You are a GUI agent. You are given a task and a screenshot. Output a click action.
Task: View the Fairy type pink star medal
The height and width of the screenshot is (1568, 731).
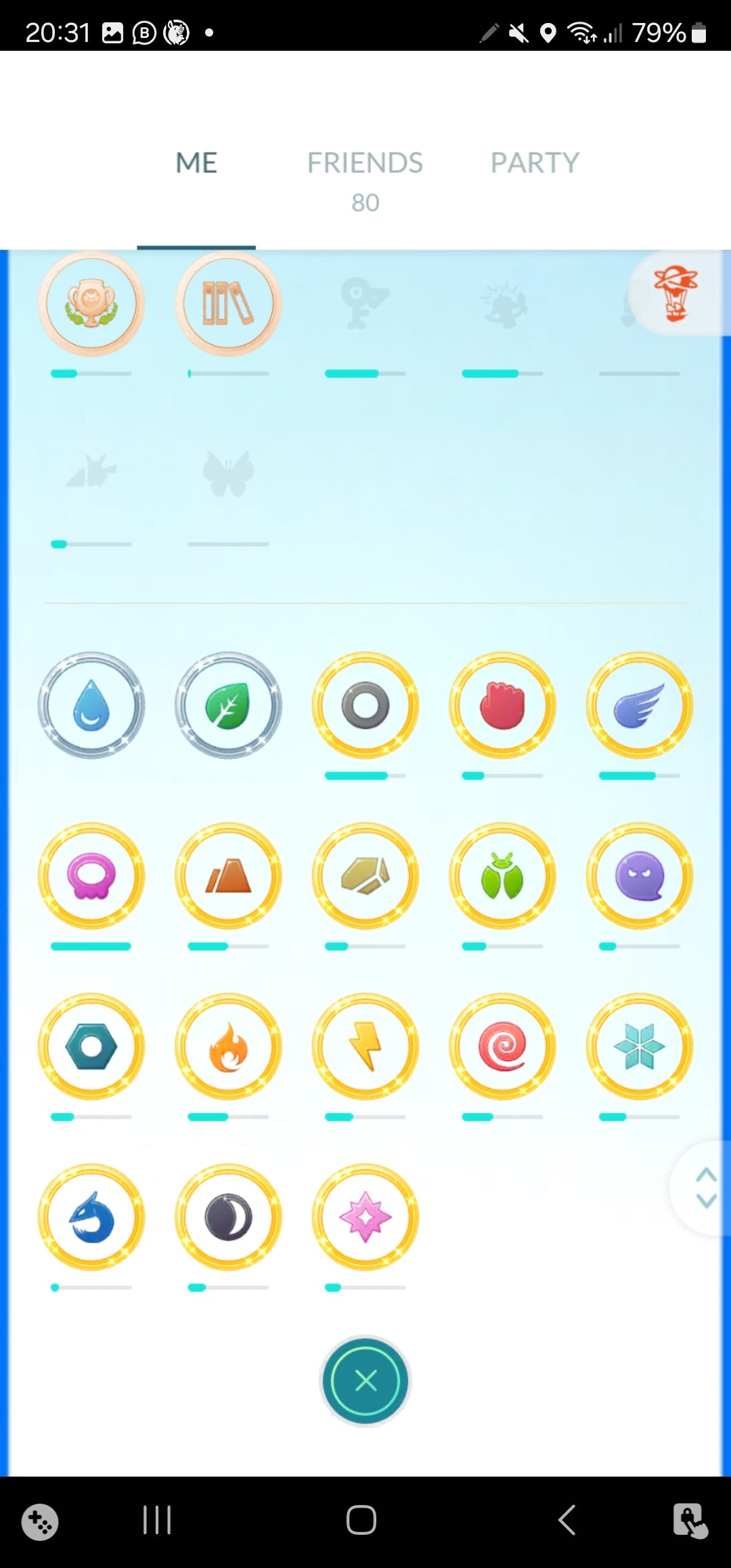365,1217
